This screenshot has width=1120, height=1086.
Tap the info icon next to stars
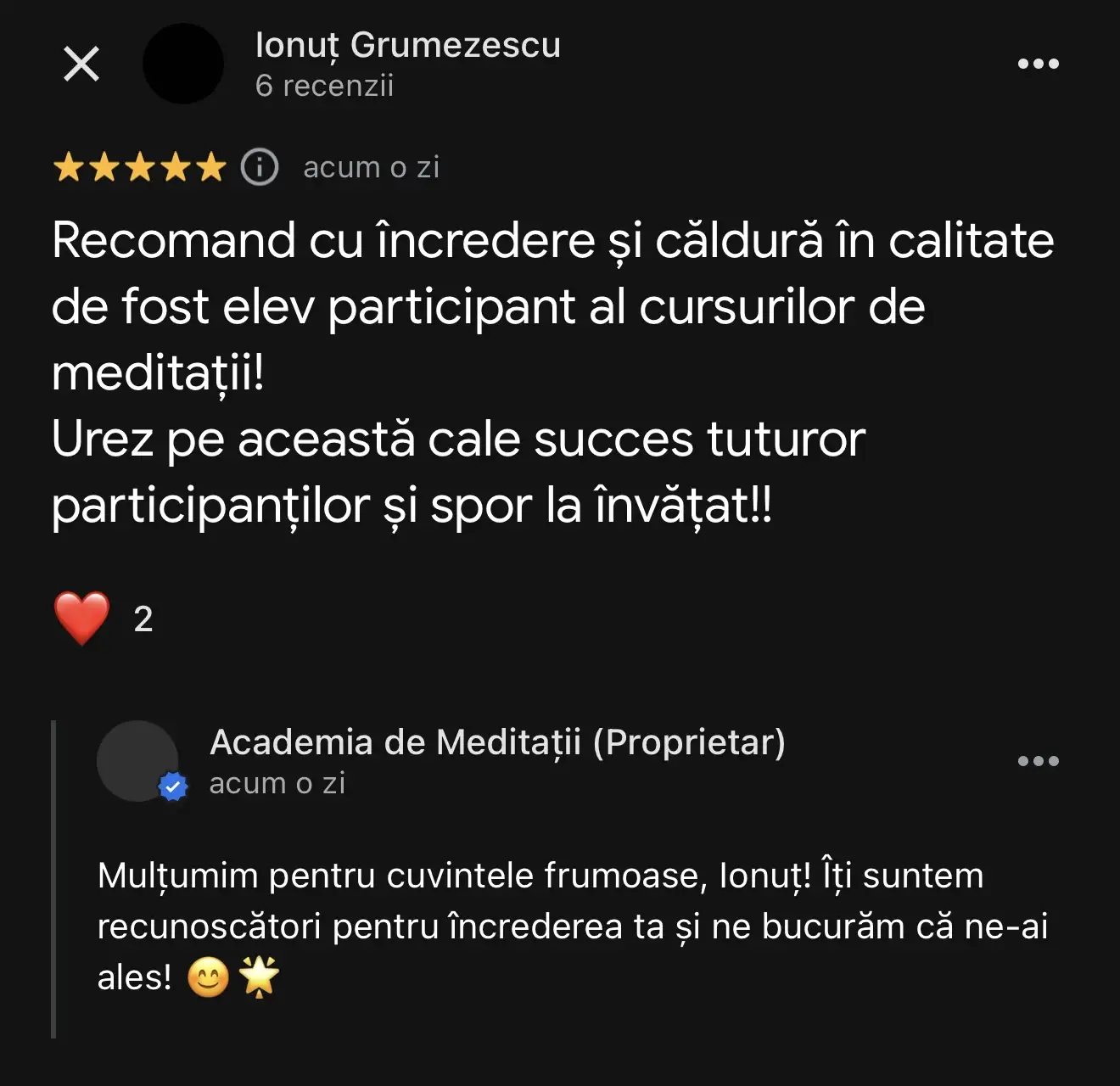pyautogui.click(x=260, y=167)
